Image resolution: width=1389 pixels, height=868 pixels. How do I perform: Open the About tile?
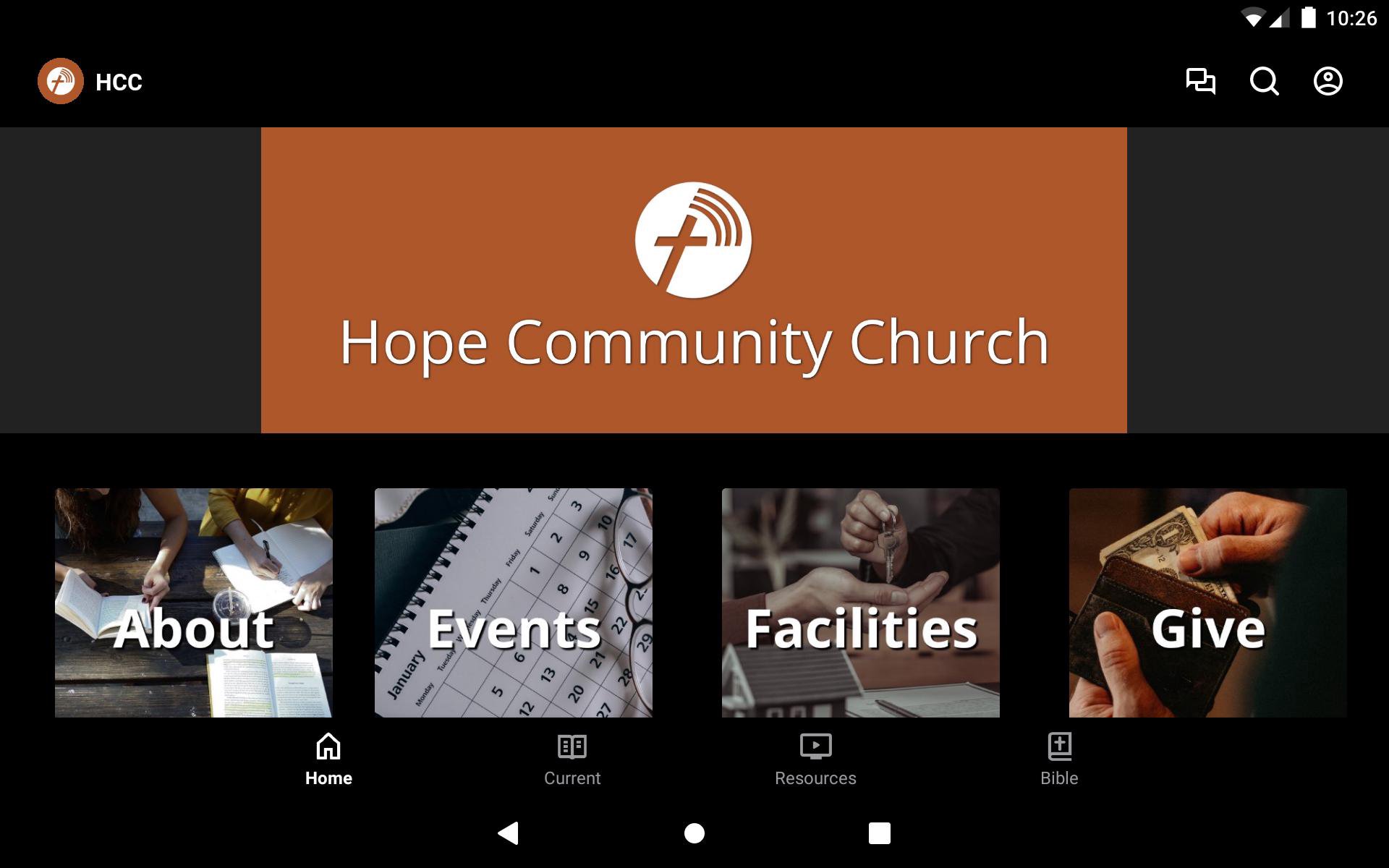(194, 603)
